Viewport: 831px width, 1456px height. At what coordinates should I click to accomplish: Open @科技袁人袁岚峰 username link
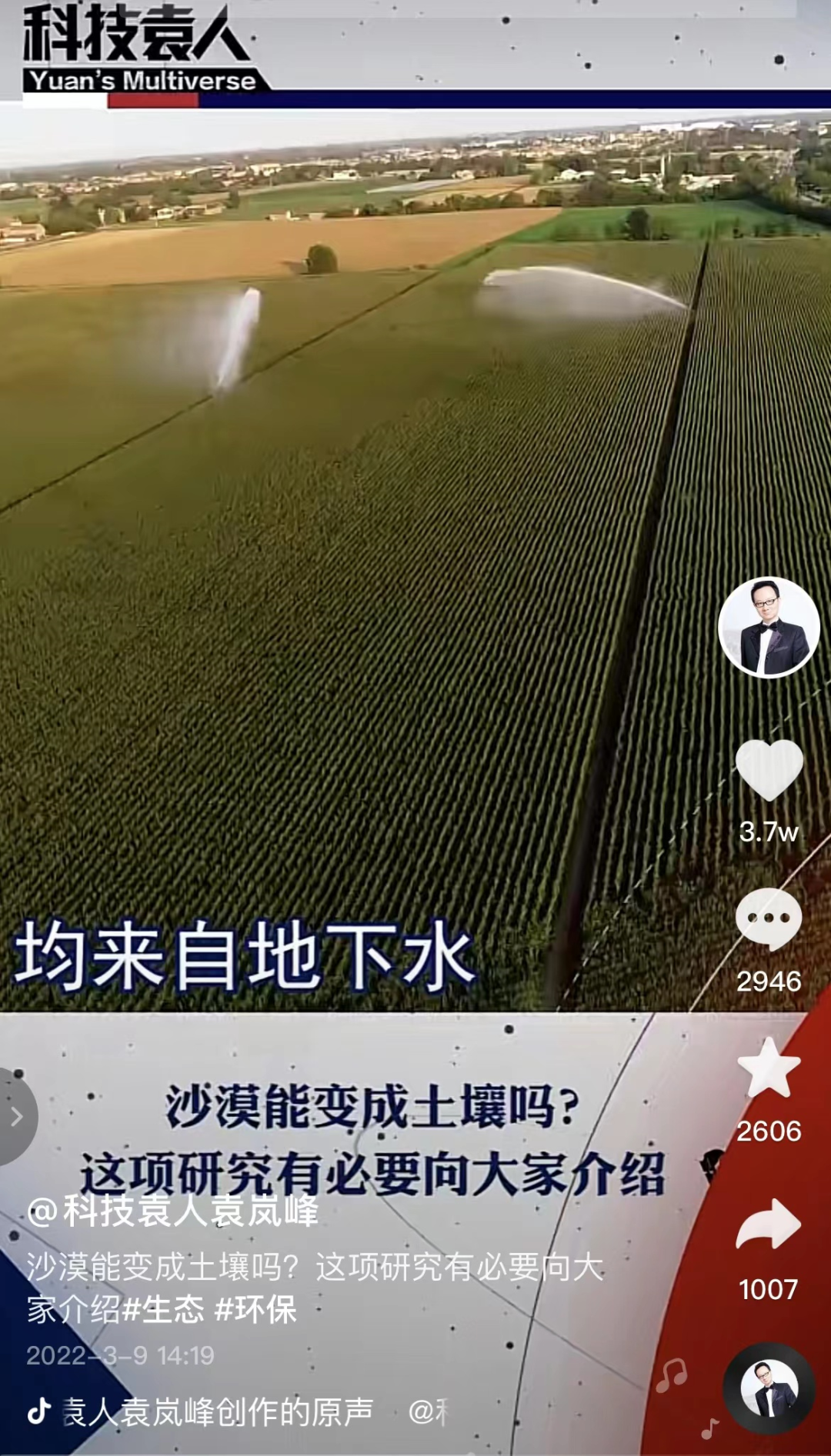point(172,1211)
